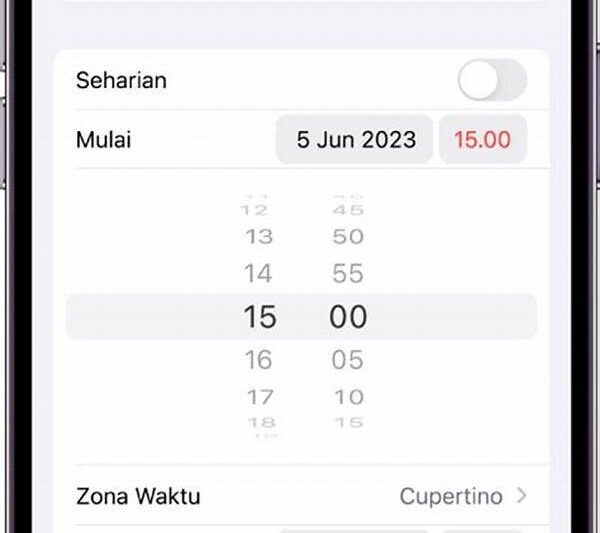Open the 5 Jun 2023 start date picker
This screenshot has width=600, height=533.
tap(355, 139)
